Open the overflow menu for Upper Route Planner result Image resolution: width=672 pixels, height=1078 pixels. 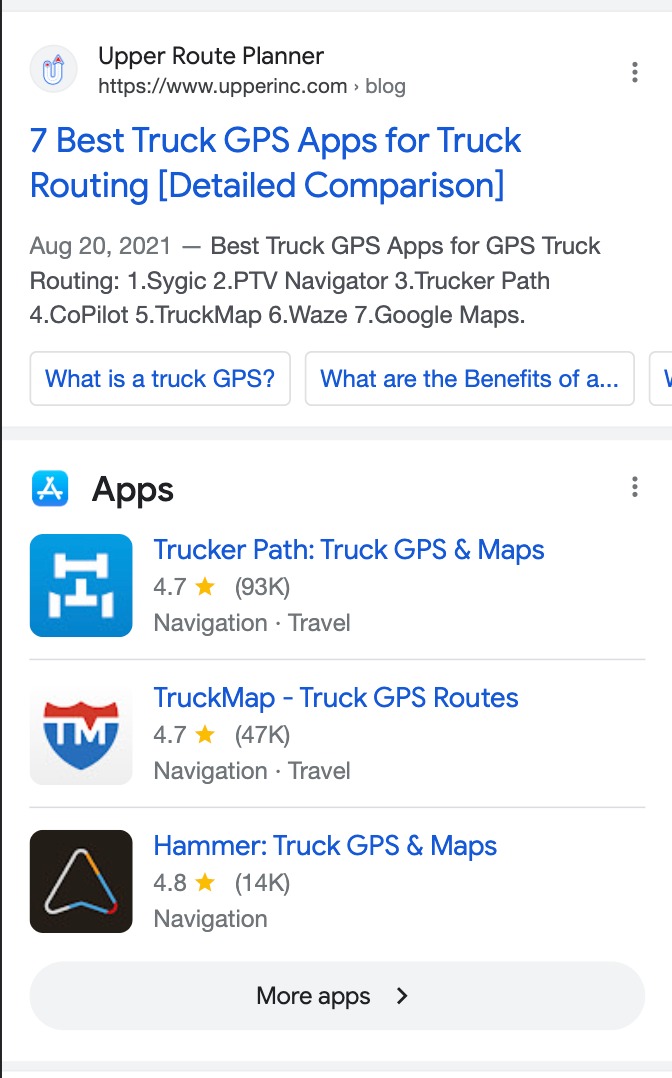635,72
